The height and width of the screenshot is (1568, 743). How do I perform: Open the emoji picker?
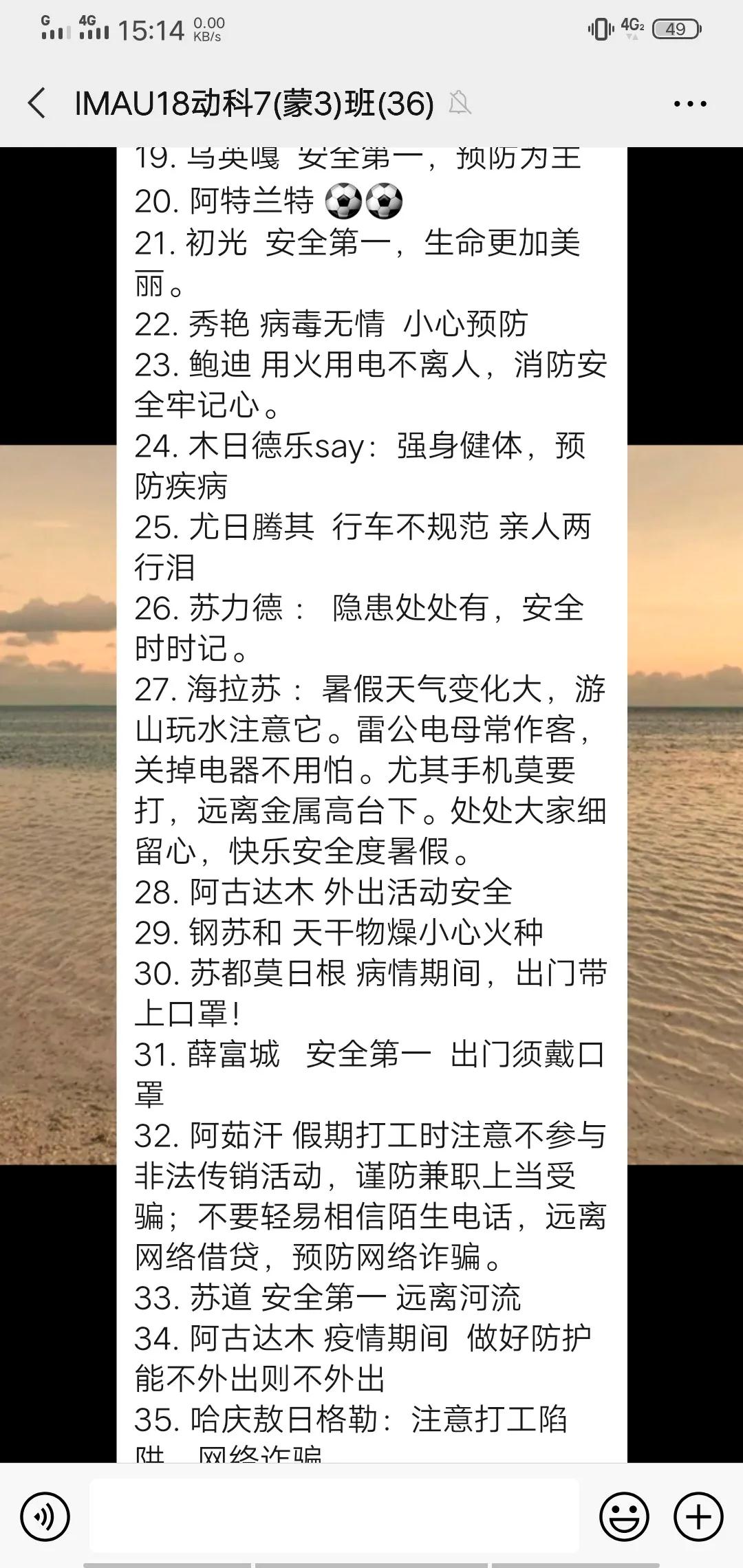tap(624, 1516)
